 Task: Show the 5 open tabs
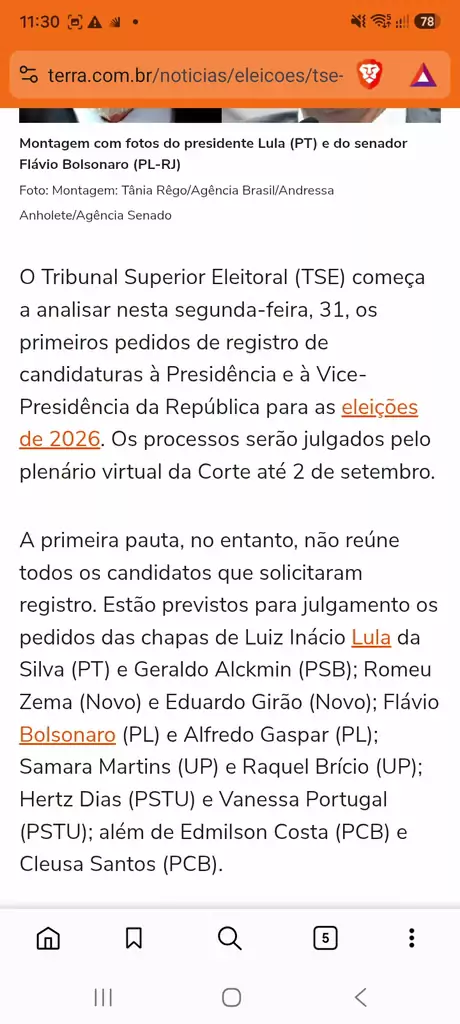coord(325,939)
